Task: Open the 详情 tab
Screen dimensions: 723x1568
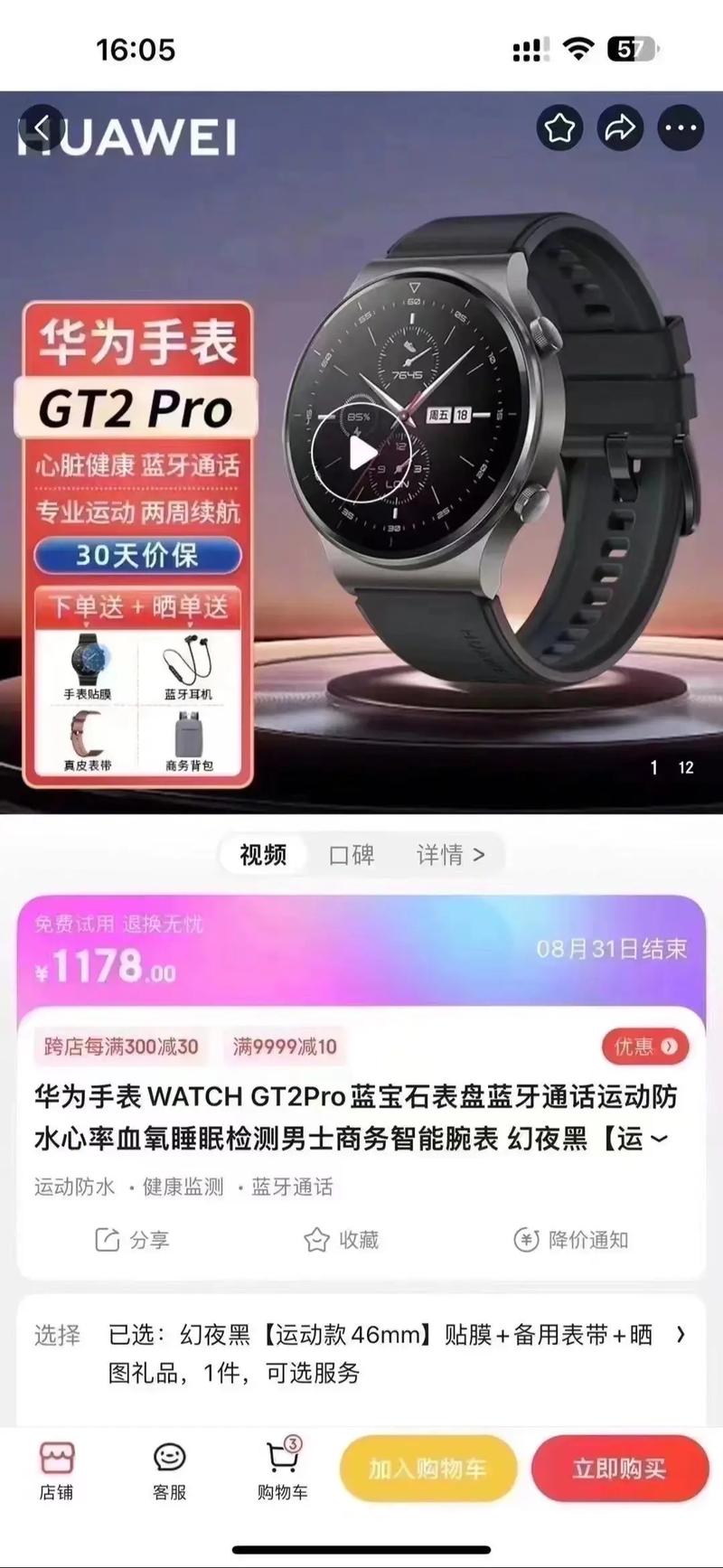Action: point(449,855)
